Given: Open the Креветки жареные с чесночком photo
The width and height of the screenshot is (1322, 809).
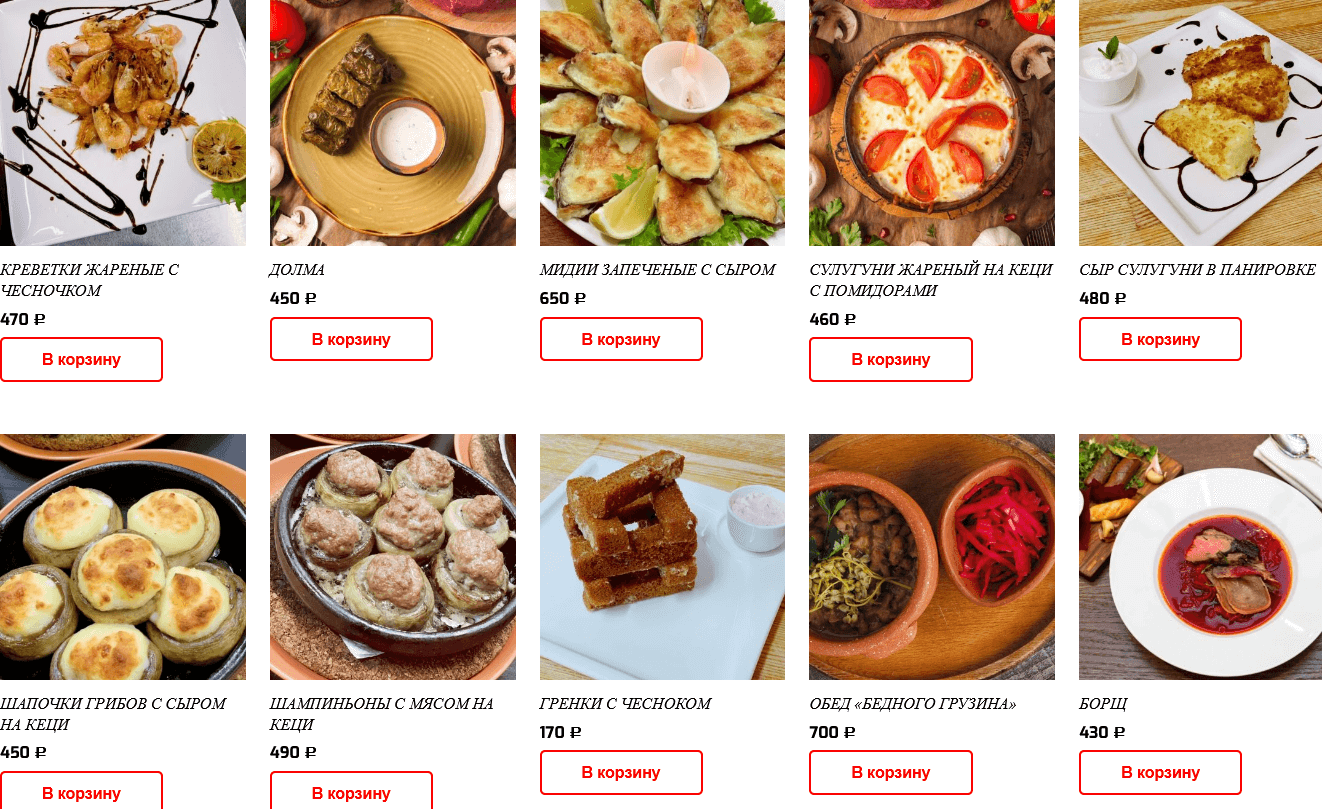Looking at the screenshot, I should point(122,122).
